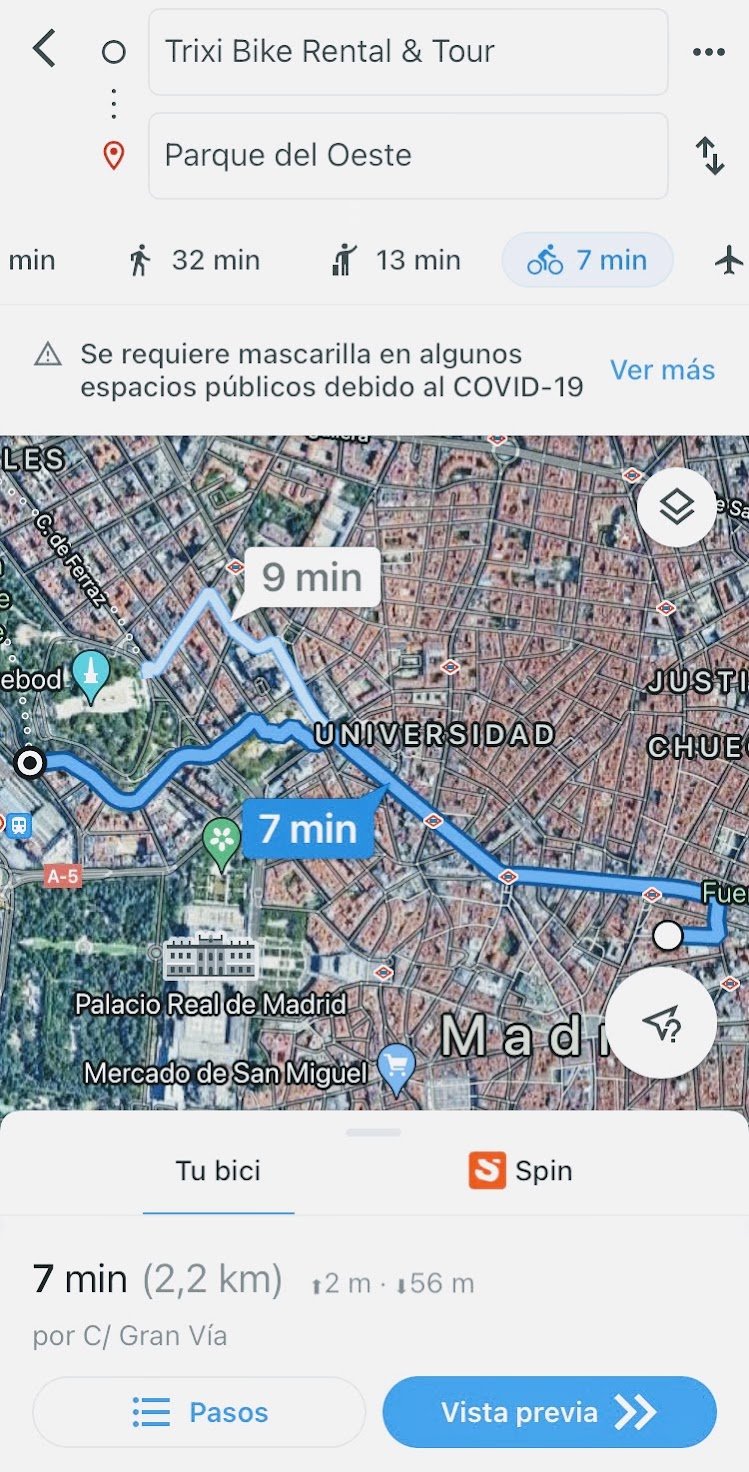The image size is (749, 1472).
Task: Select the Tu bici tab
Action: [x=218, y=1171]
